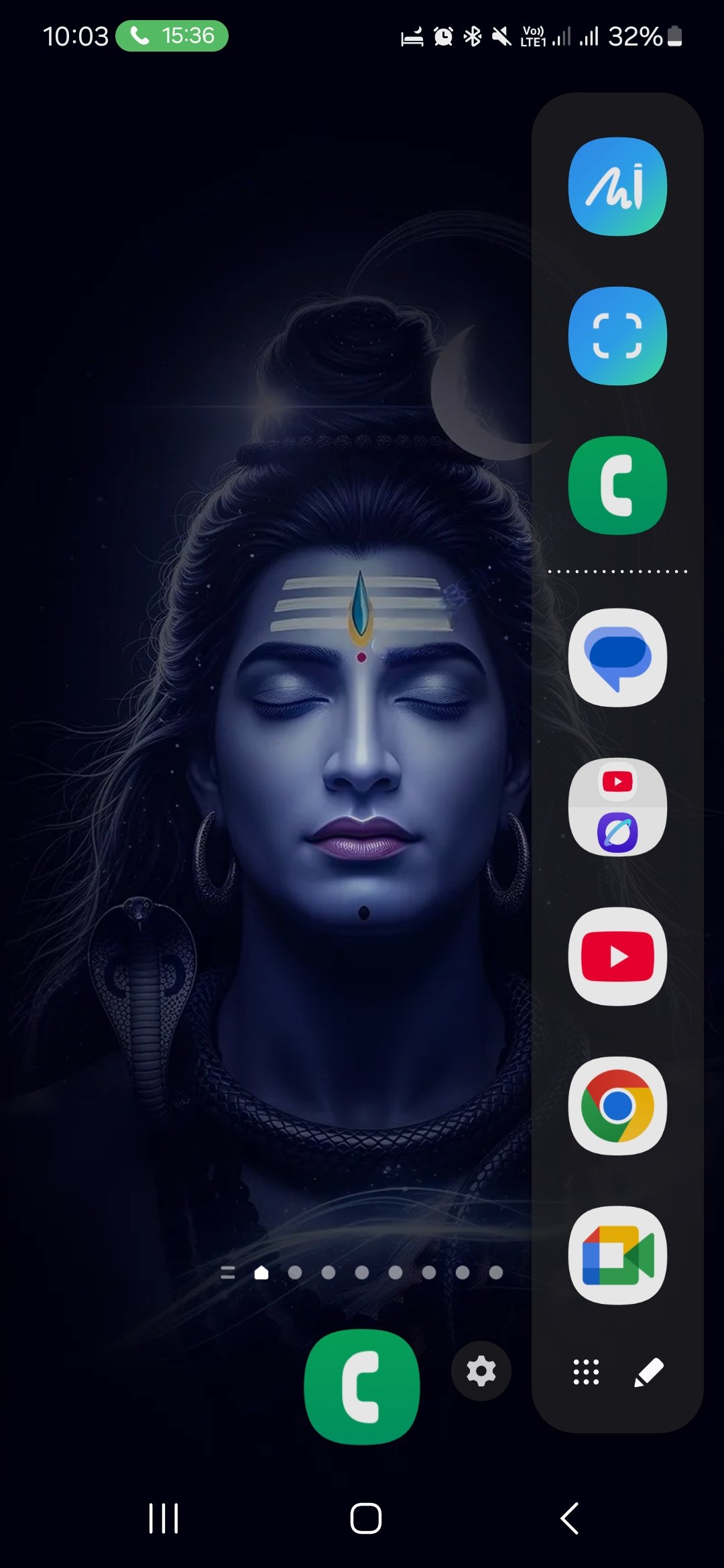
Task: Show all apps grid in edge panel
Action: pyautogui.click(x=586, y=1372)
